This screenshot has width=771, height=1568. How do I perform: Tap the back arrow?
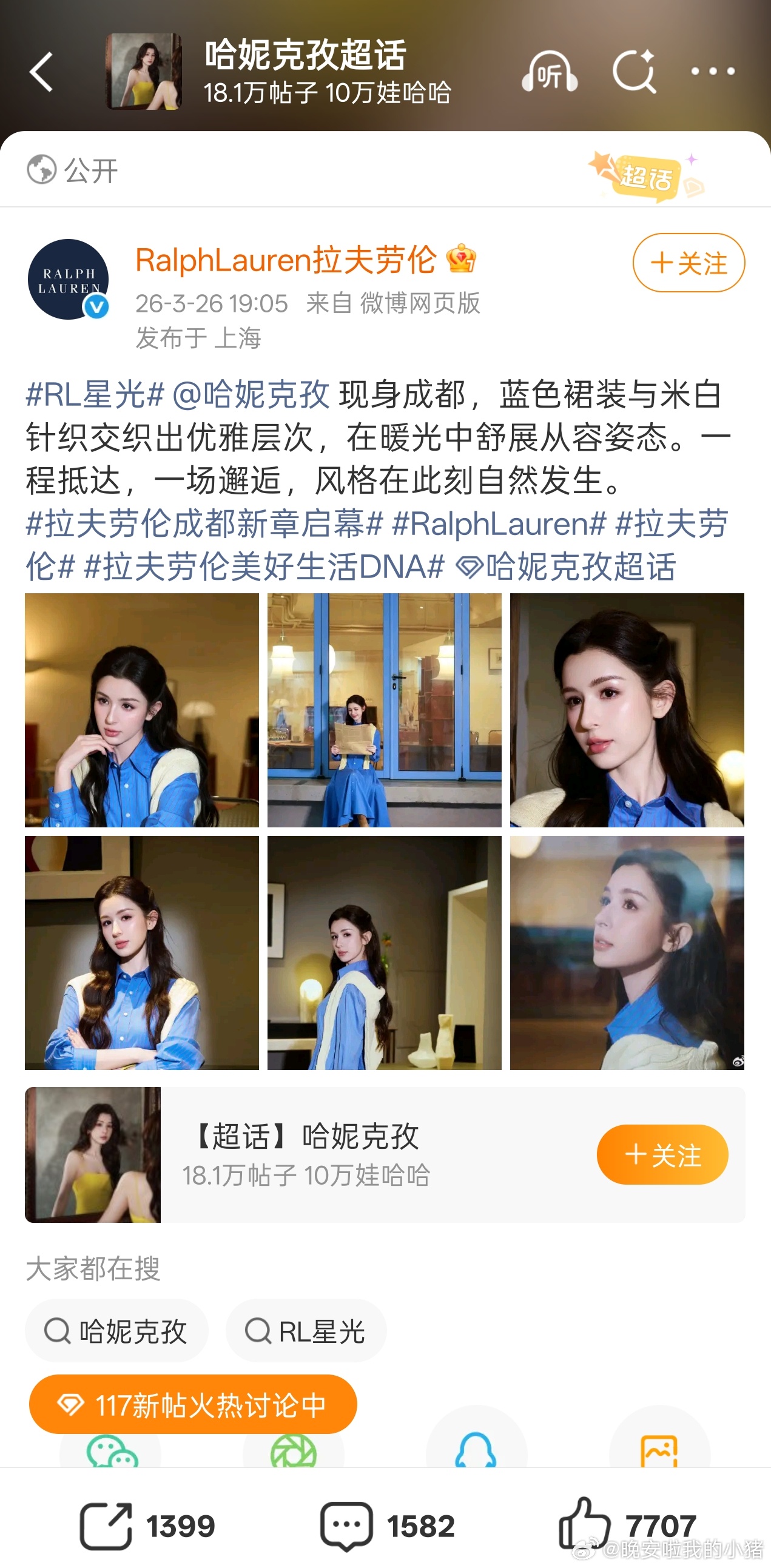(x=40, y=71)
